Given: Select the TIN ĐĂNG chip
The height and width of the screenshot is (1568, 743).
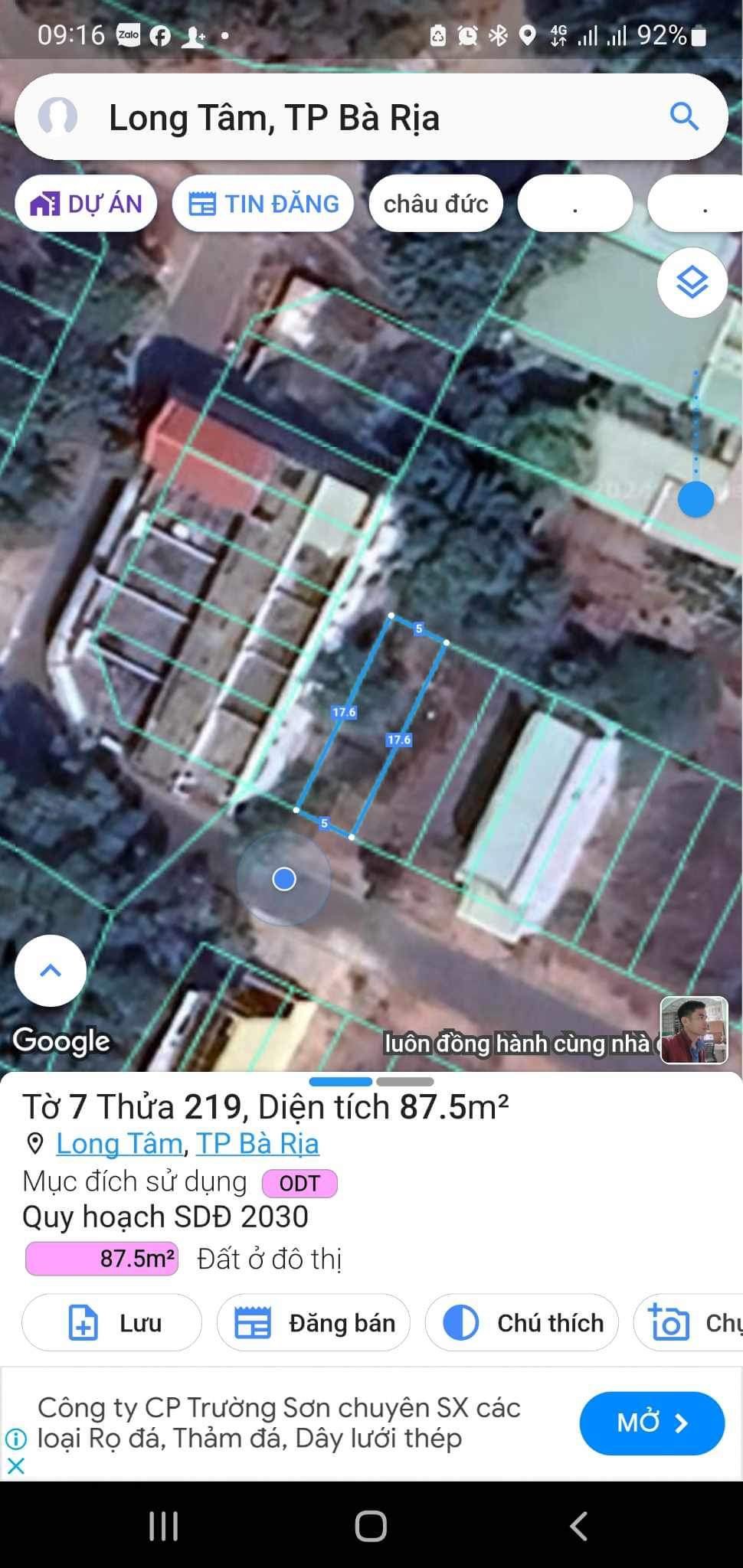Looking at the screenshot, I should click(263, 204).
